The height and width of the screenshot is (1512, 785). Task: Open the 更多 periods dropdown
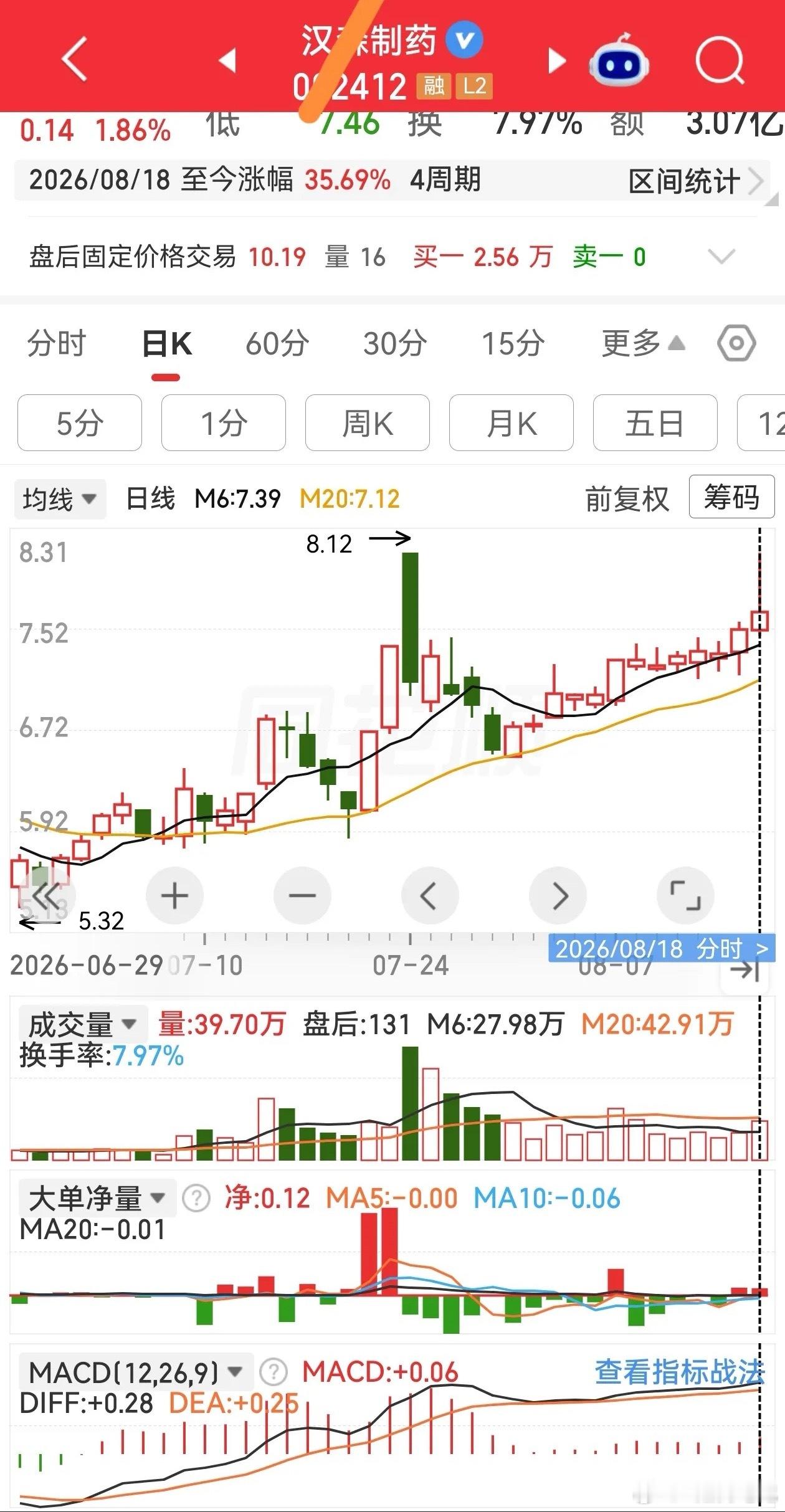(x=643, y=343)
